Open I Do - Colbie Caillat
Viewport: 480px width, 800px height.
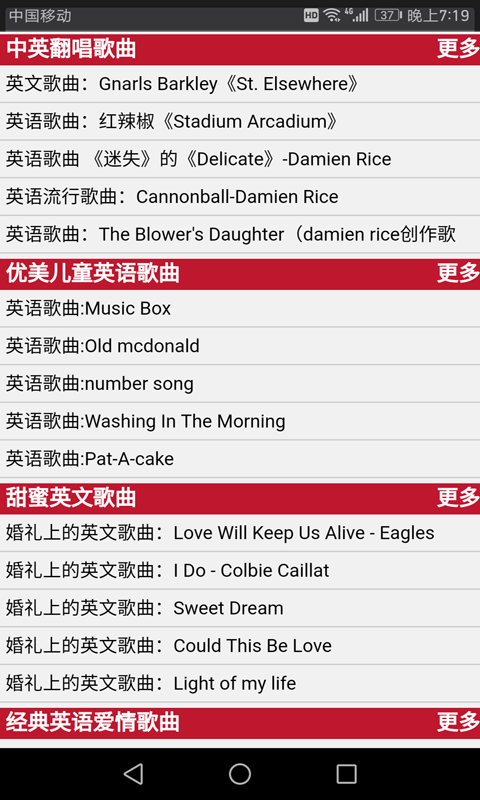[240, 570]
